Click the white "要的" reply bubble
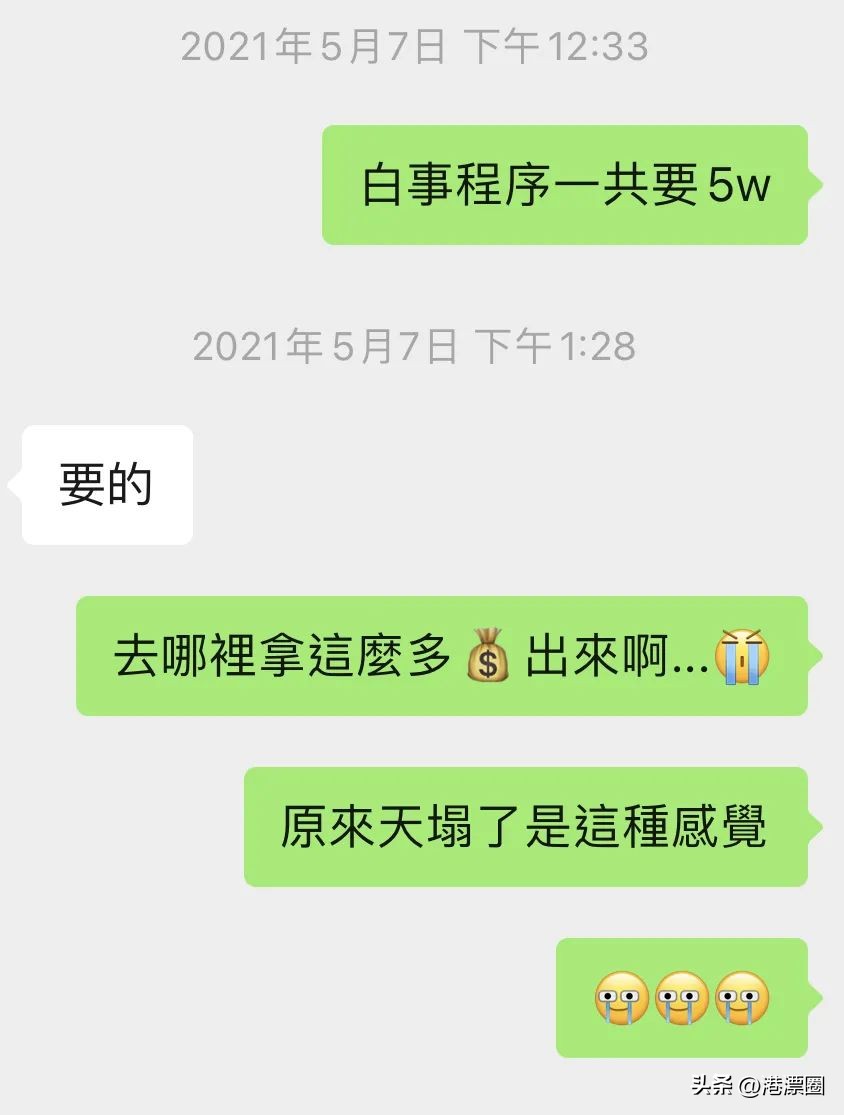The height and width of the screenshot is (1115, 844). (105, 483)
